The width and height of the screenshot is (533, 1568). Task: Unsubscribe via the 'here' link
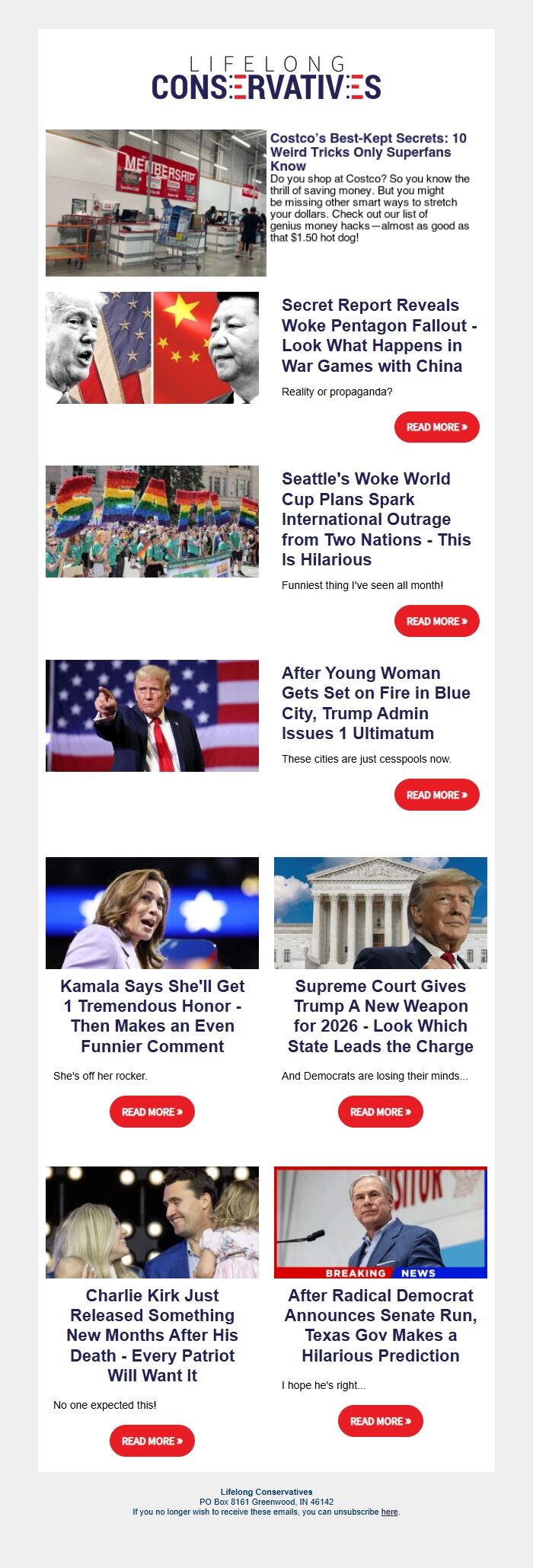(389, 1512)
